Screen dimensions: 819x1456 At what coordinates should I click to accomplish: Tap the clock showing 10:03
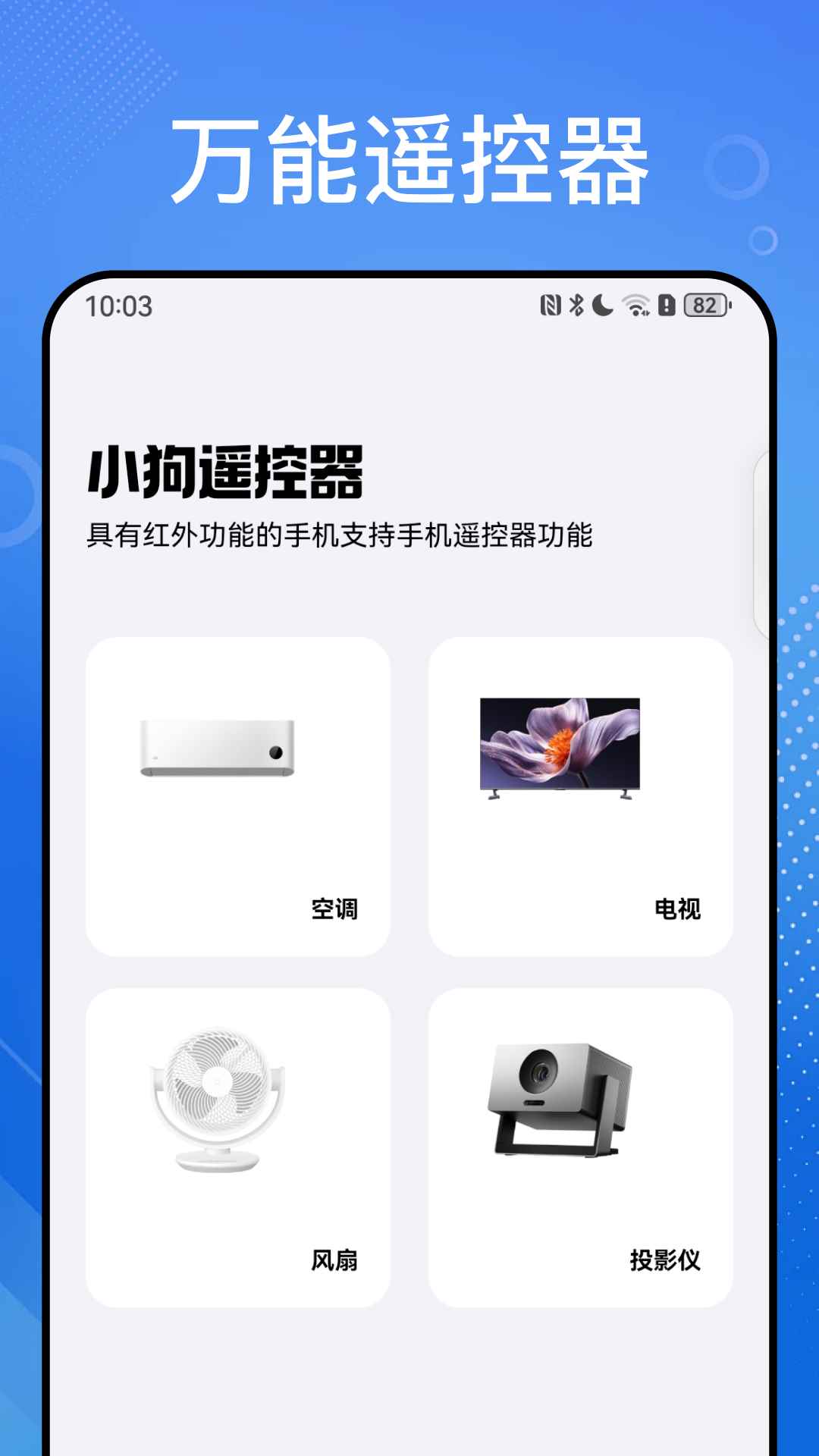(119, 306)
